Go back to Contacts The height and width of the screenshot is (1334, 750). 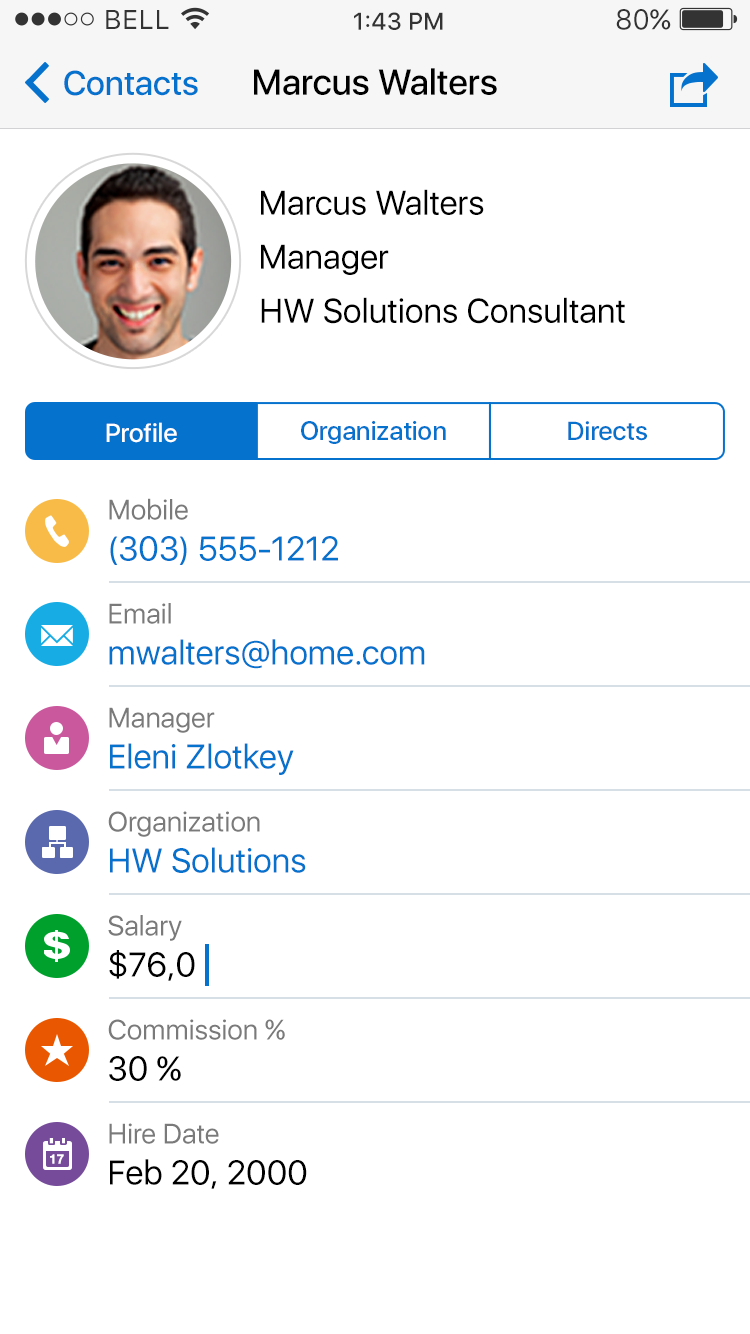tap(112, 83)
